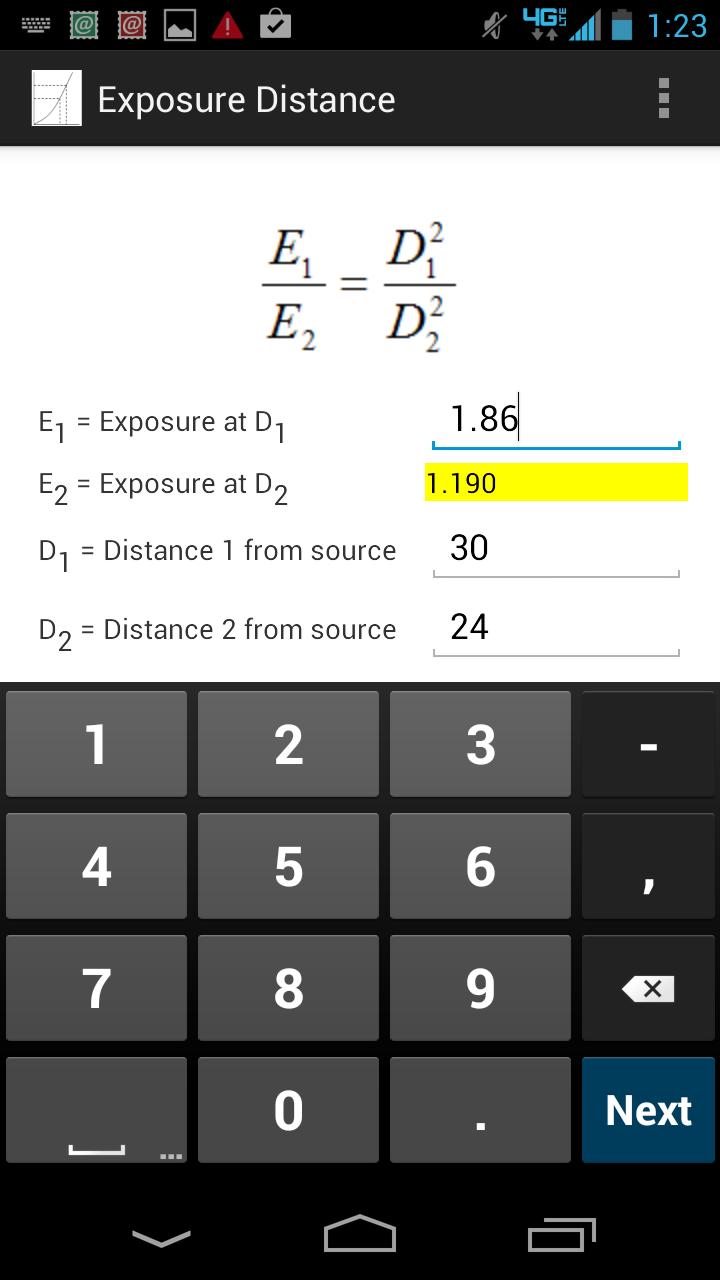
Task: Click the Exposure Distance app logo icon
Action: [x=55, y=98]
